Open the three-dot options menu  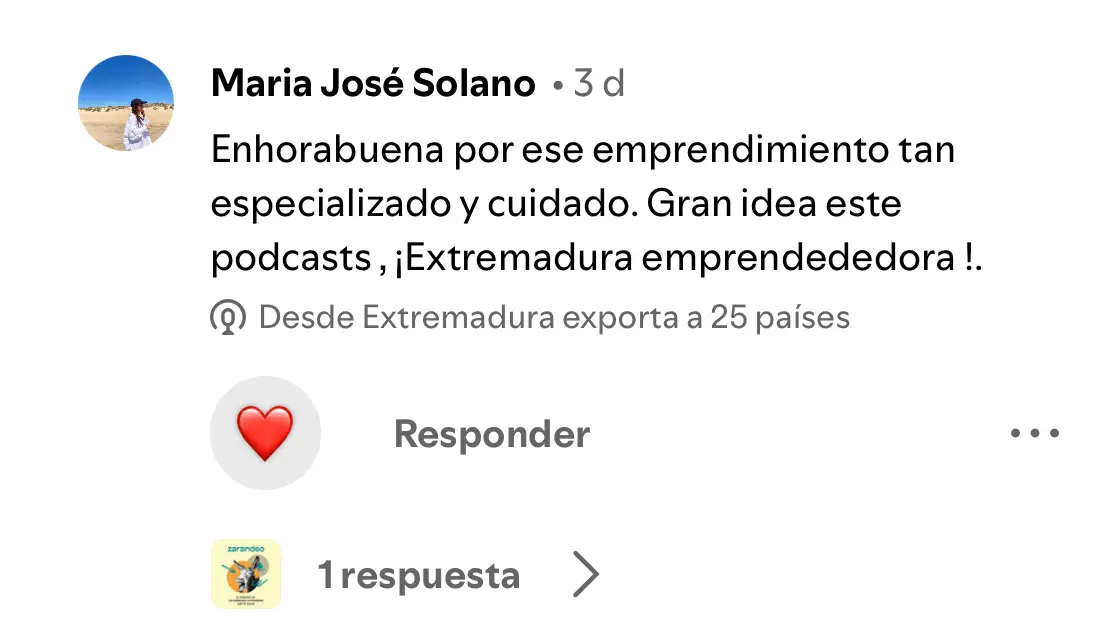(1034, 434)
